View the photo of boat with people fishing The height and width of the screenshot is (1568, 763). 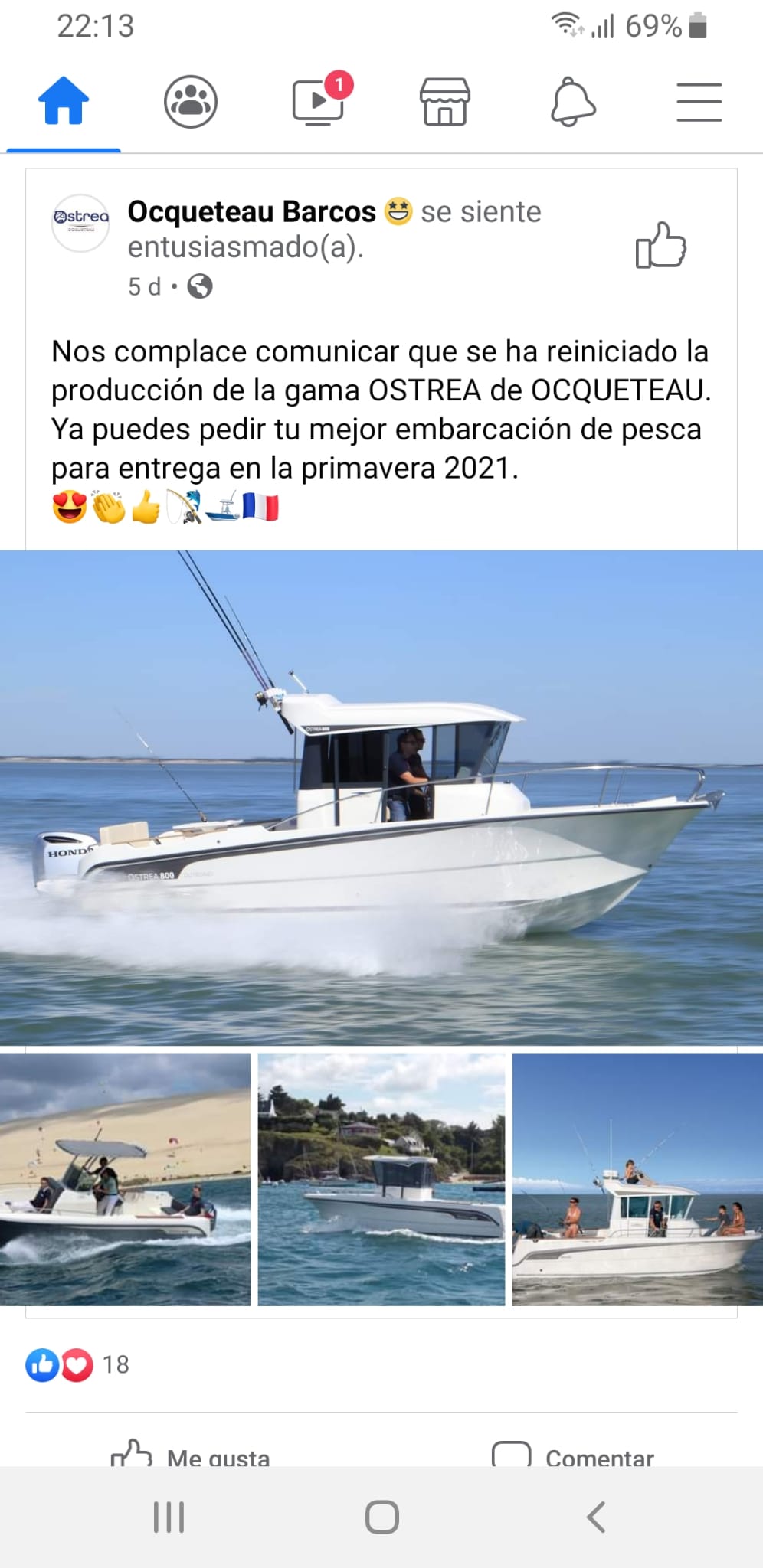pyautogui.click(x=637, y=1179)
